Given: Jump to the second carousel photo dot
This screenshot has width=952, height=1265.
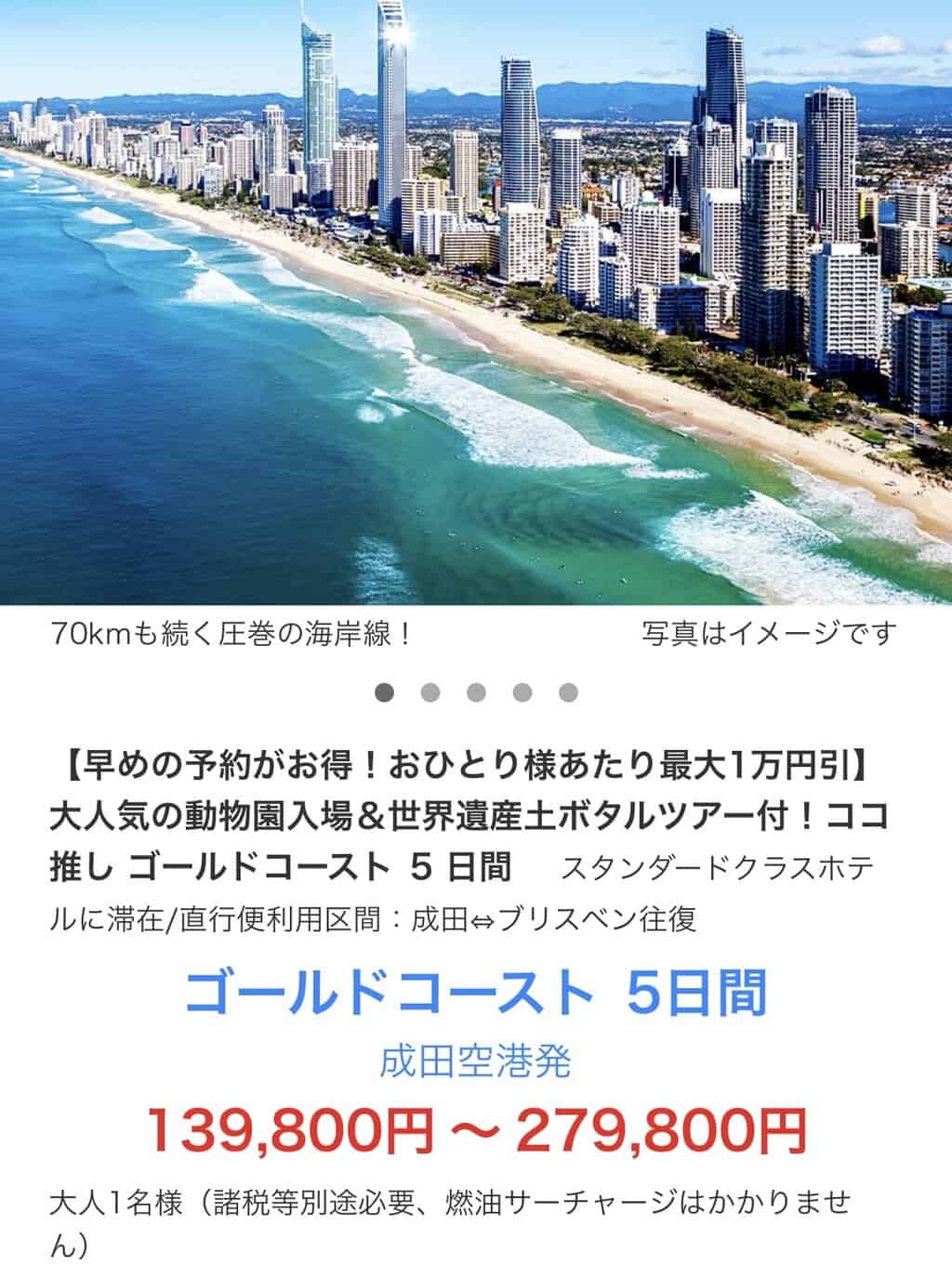Looking at the screenshot, I should 430,692.
